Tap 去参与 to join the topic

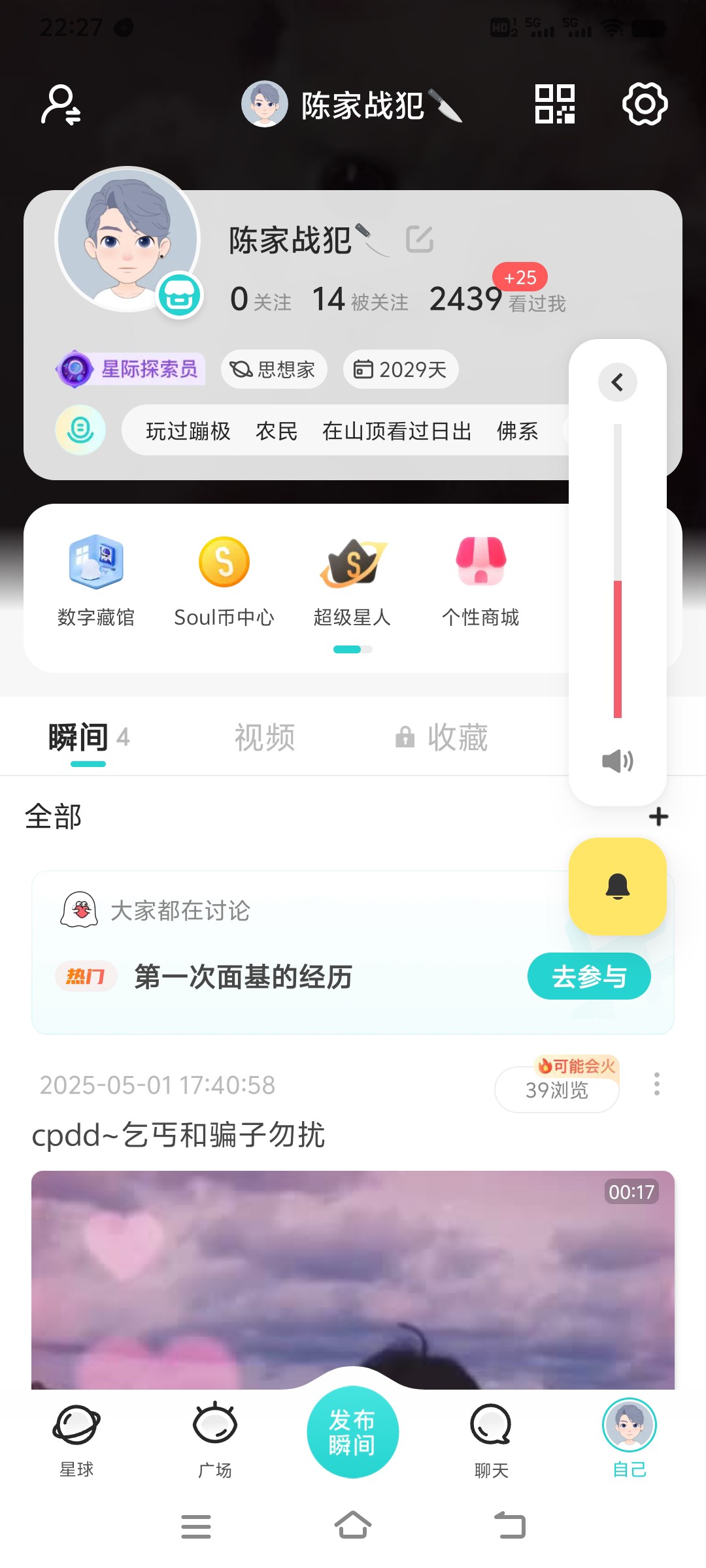pos(589,976)
